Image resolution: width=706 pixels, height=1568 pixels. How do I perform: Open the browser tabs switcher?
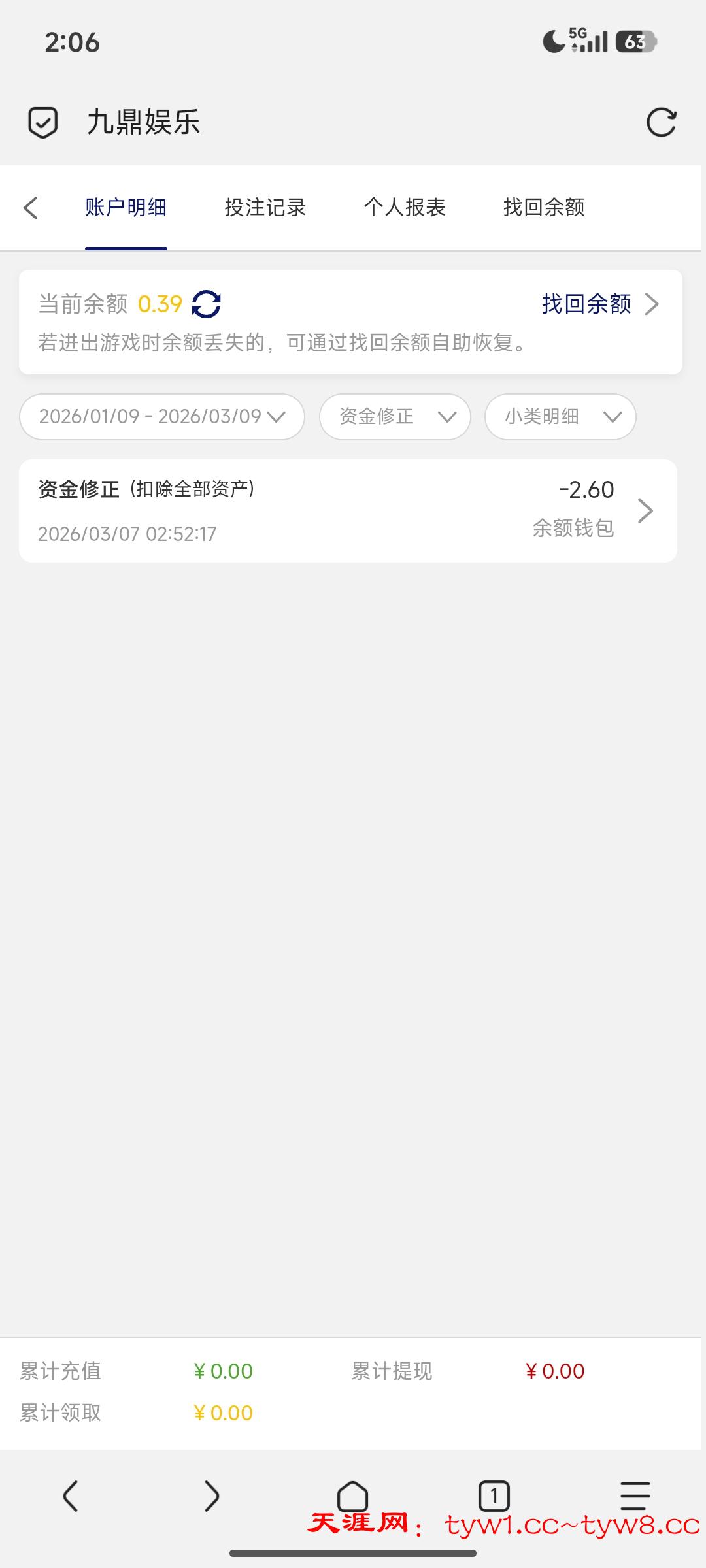[494, 1495]
